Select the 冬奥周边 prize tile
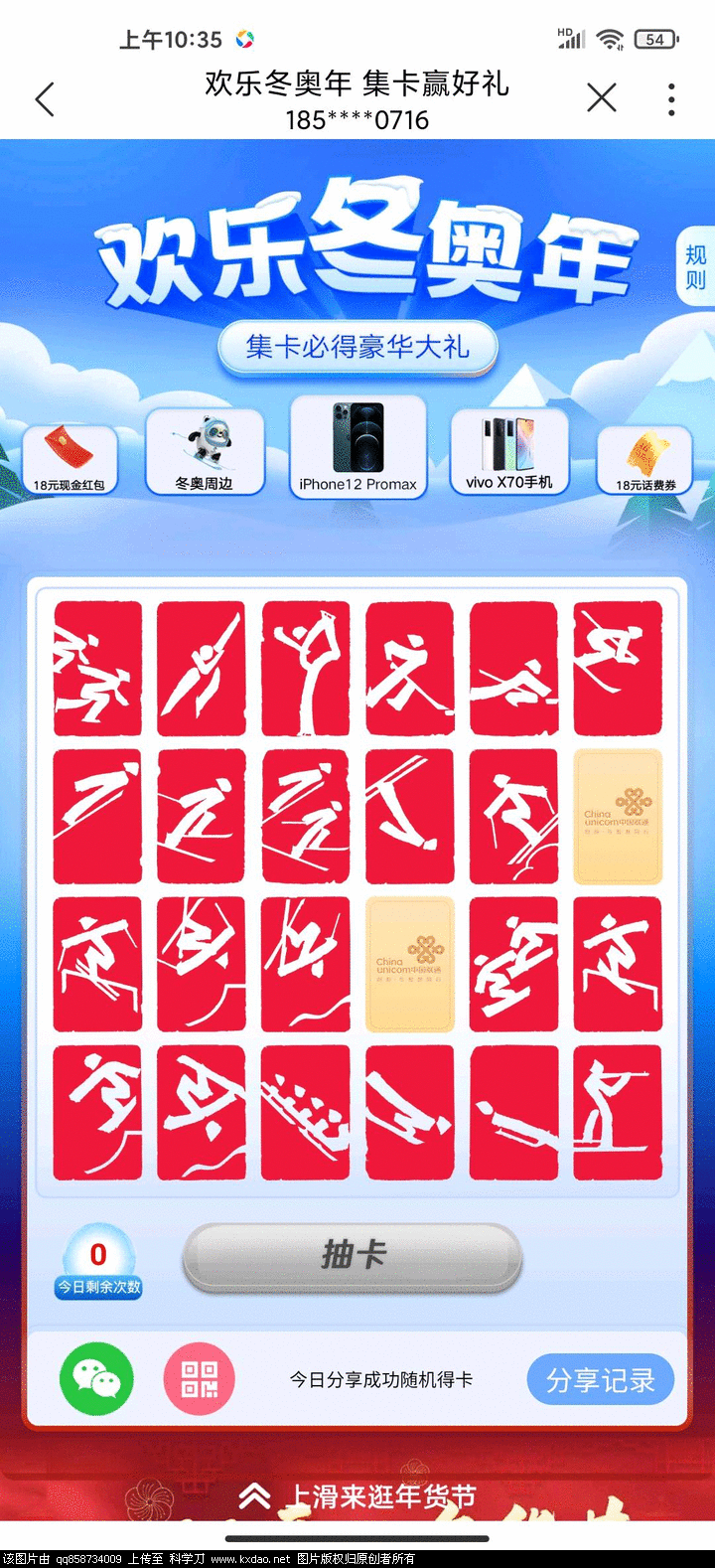This screenshot has width=715, height=1568. [205, 452]
